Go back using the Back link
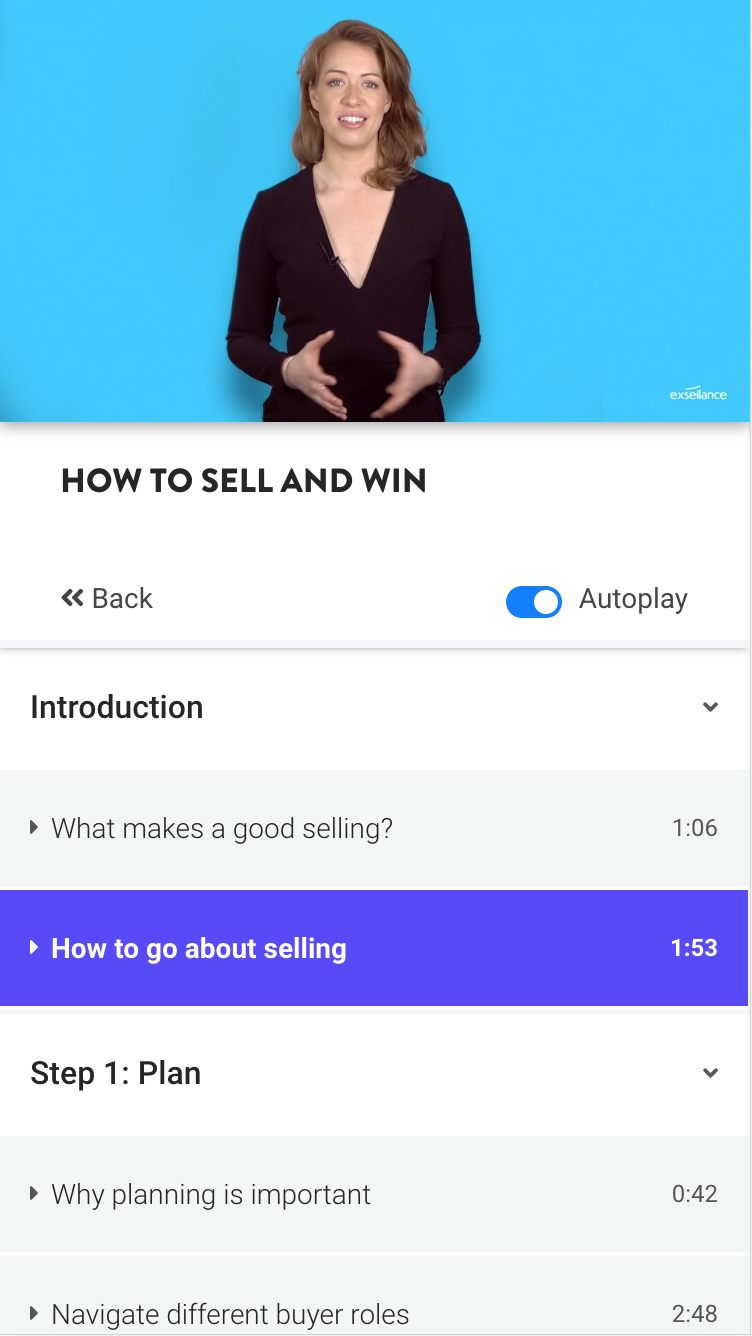The height and width of the screenshot is (1336, 752). pos(107,599)
